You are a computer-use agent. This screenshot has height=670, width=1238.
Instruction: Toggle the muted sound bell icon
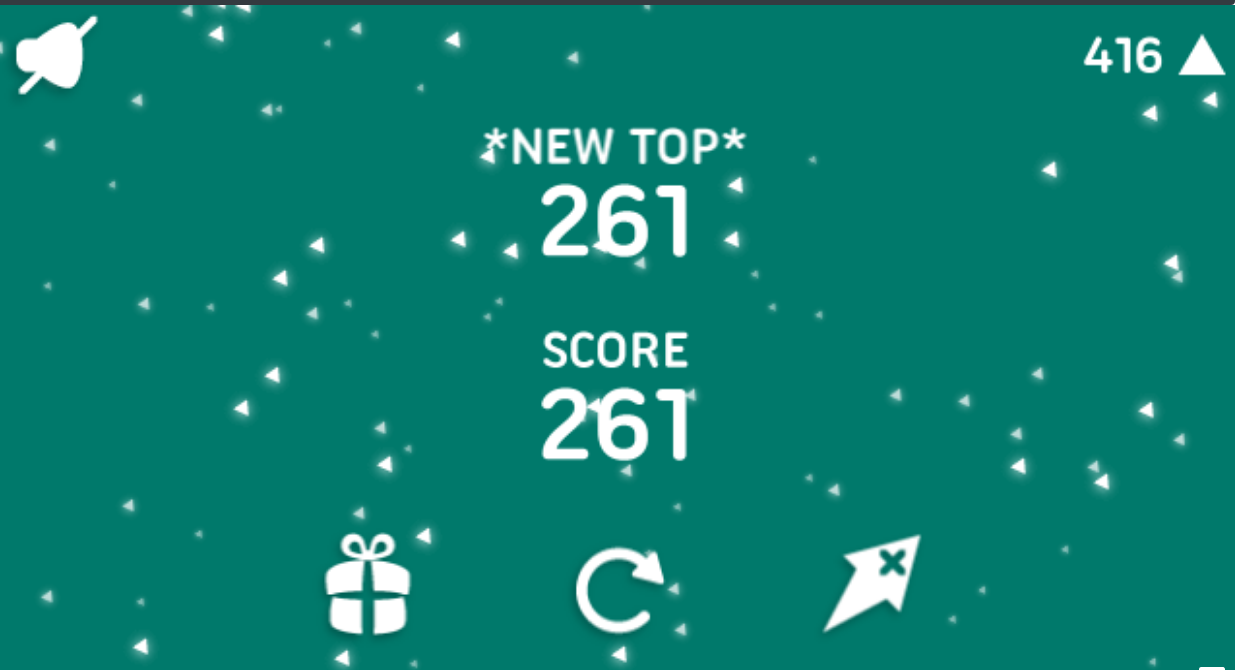[x=56, y=56]
